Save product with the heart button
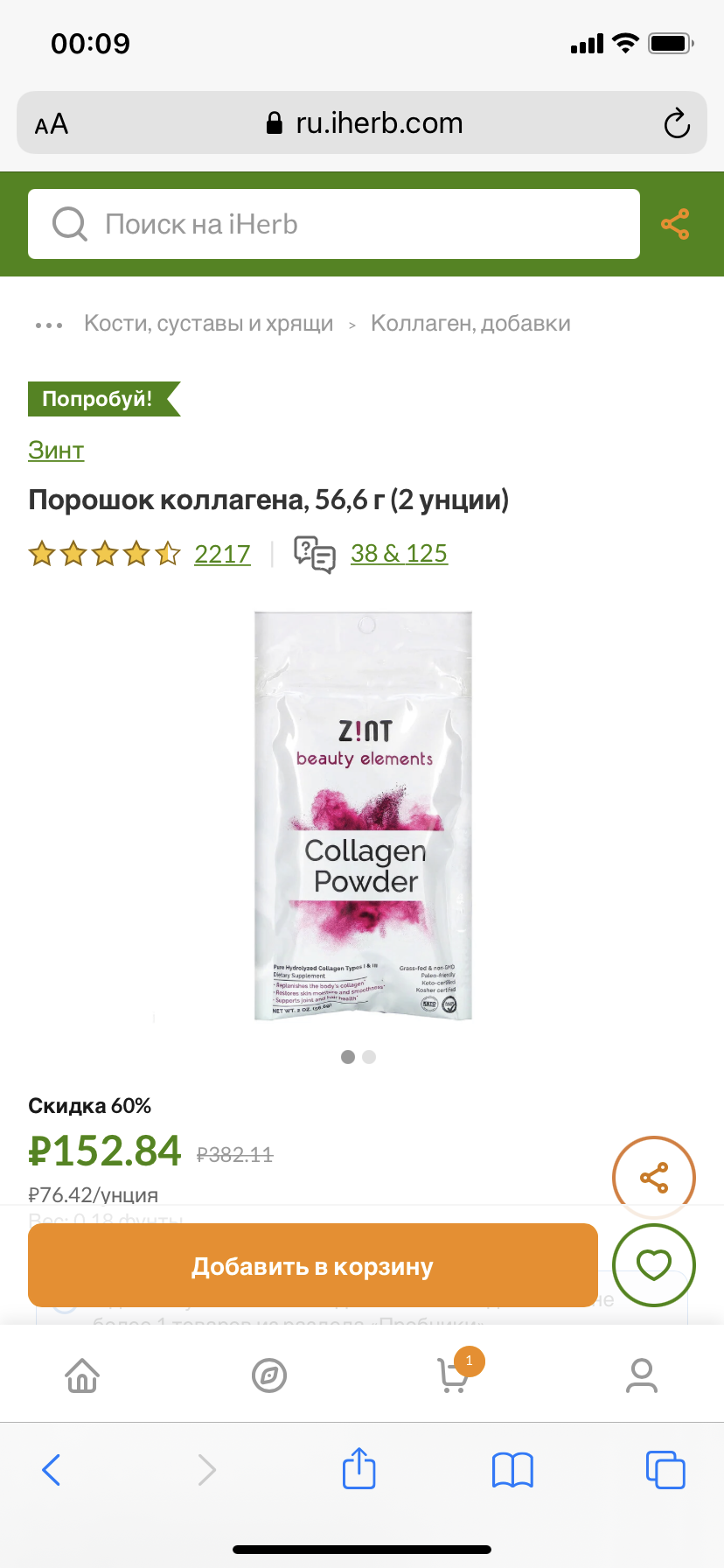Image resolution: width=724 pixels, height=1568 pixels. (x=654, y=1265)
